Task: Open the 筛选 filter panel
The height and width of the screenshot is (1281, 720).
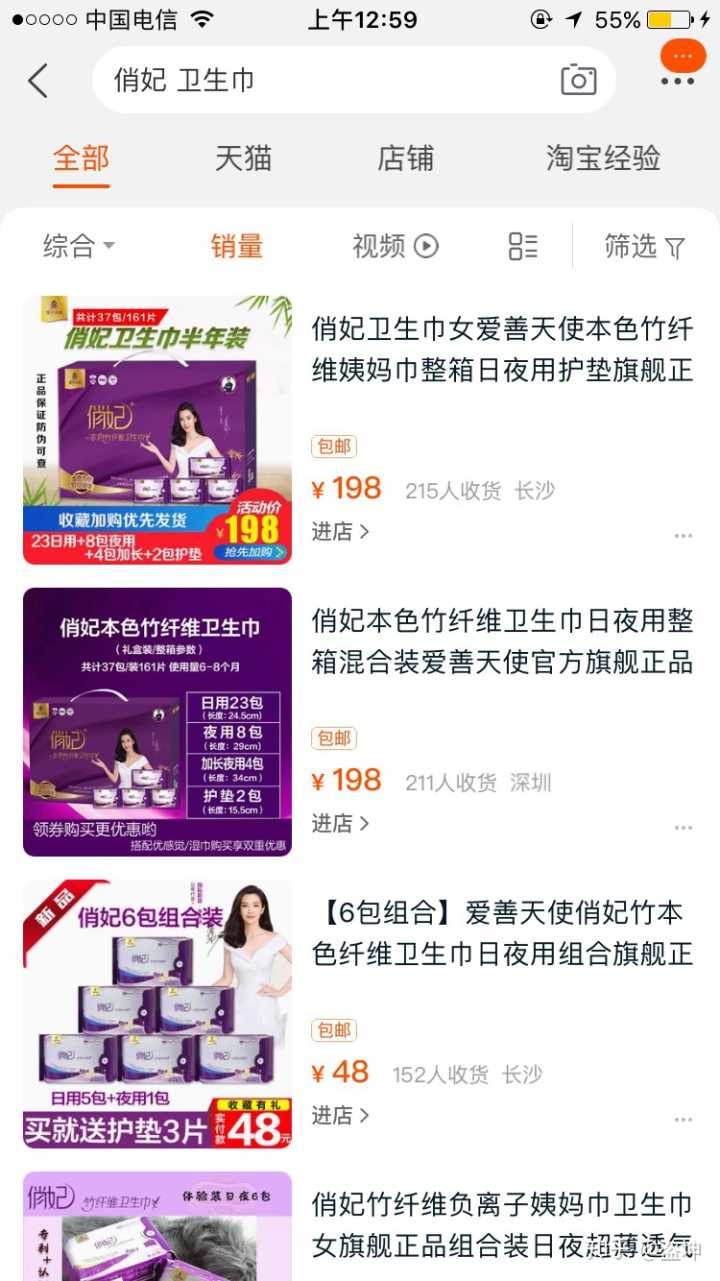Action: (645, 246)
